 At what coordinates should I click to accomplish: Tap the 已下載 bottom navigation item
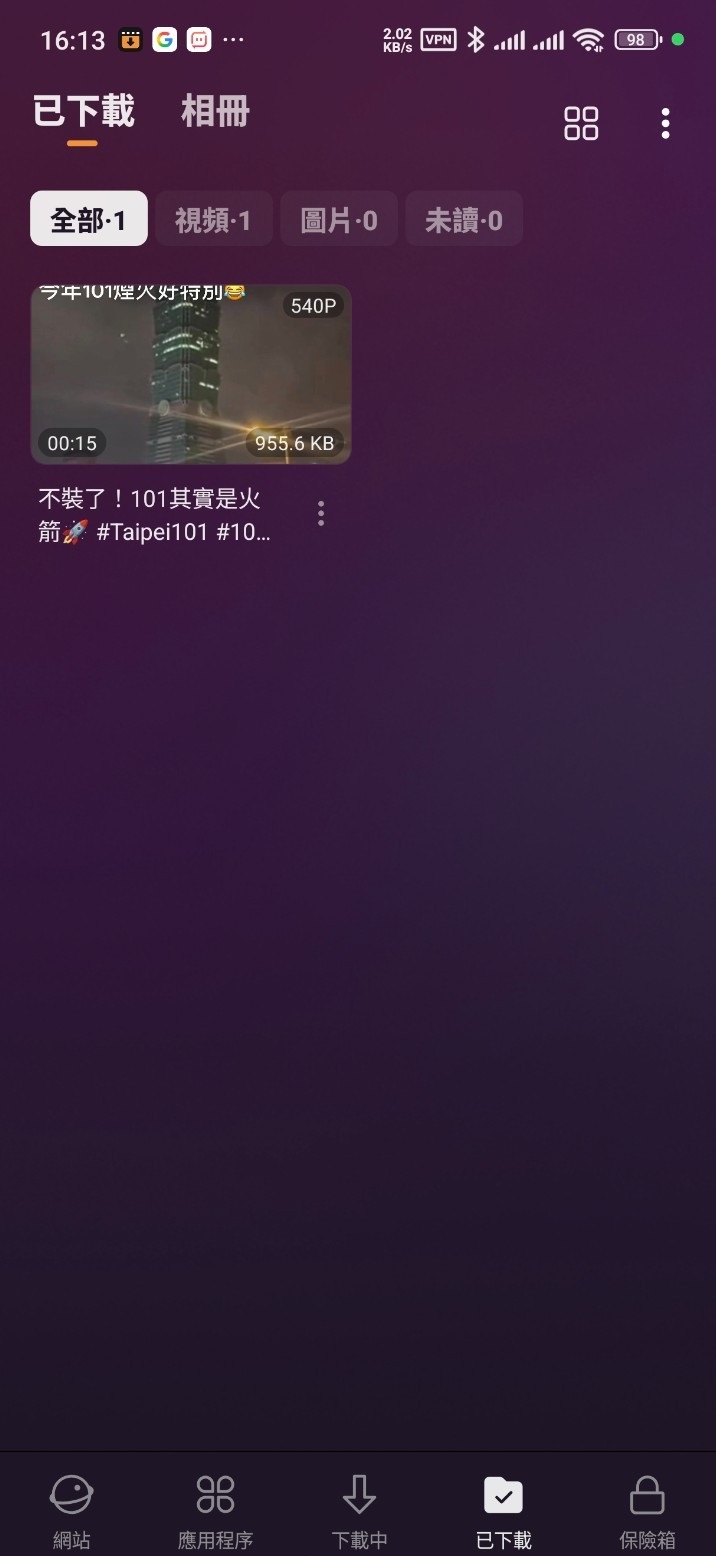click(x=503, y=1511)
